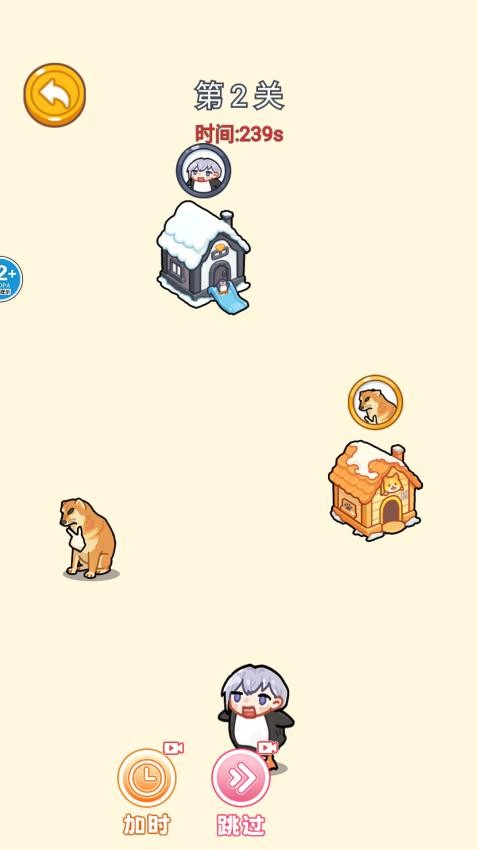The width and height of the screenshot is (478, 850).
Task: Go back with the yellow arrow button
Action: pos(55,95)
